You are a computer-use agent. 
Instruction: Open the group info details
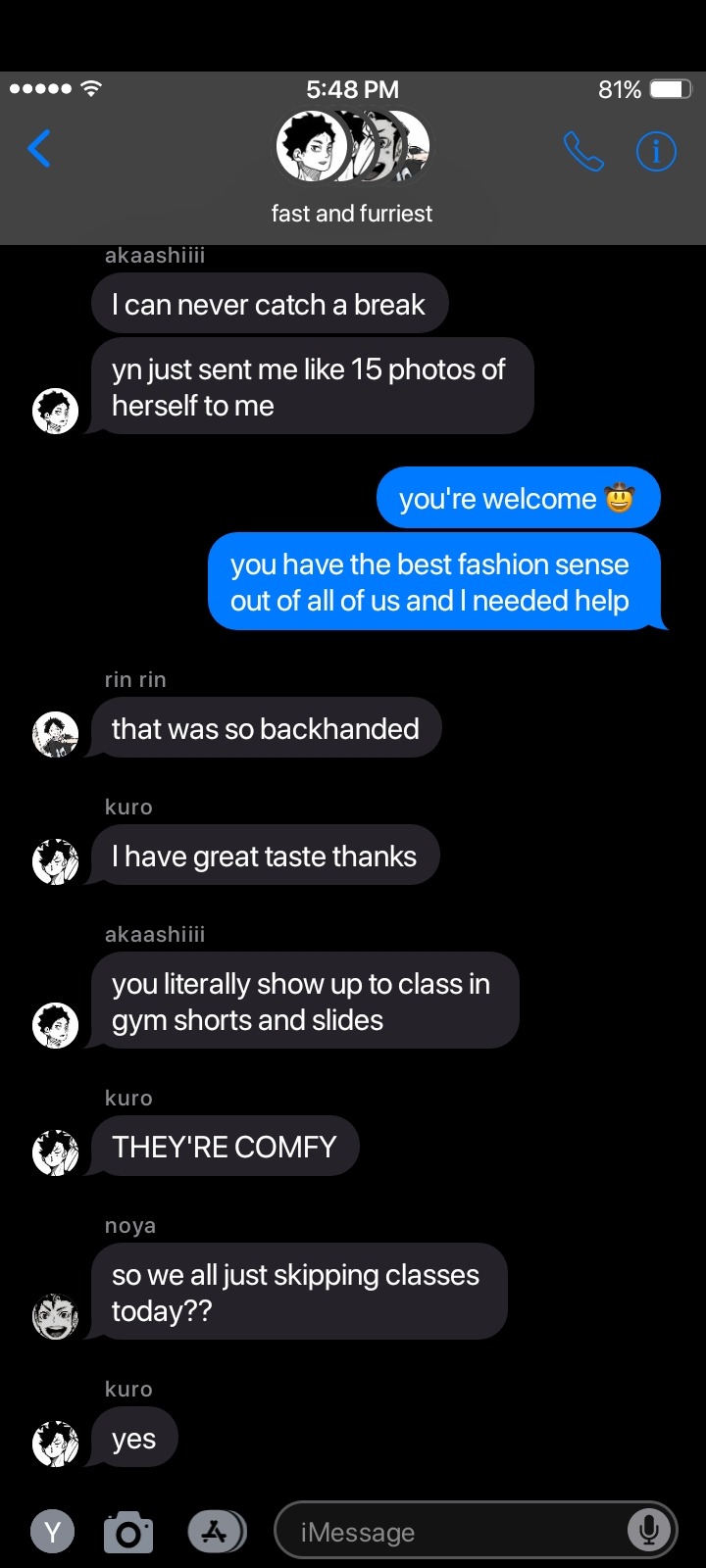coord(656,151)
